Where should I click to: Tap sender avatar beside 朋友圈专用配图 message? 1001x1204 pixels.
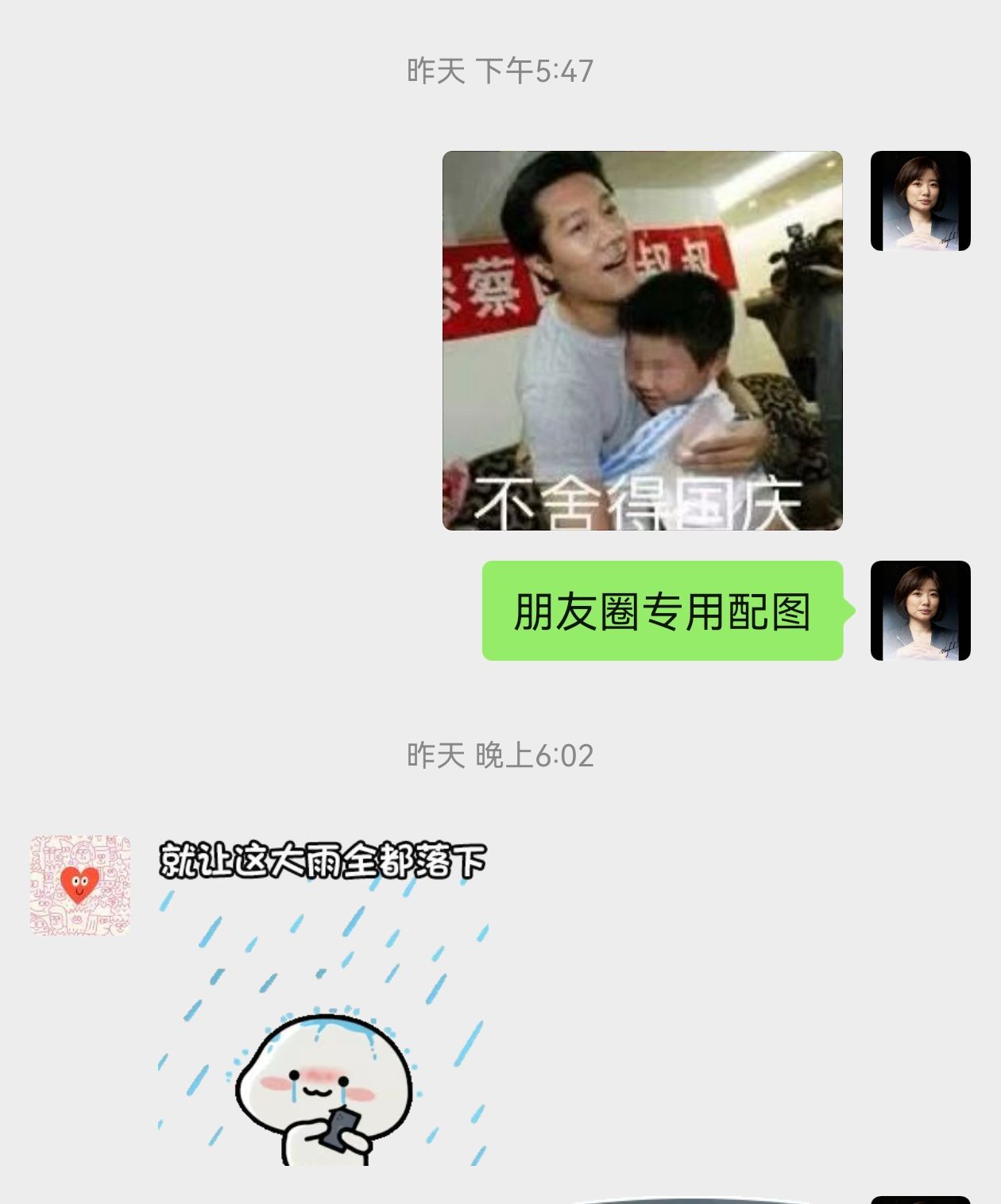[x=921, y=611]
